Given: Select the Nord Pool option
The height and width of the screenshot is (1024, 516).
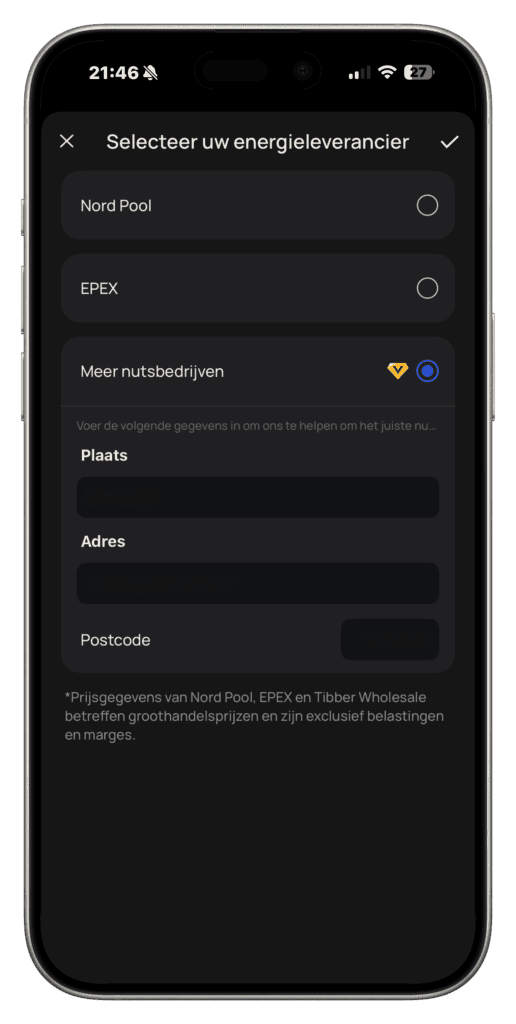Looking at the screenshot, I should (258, 206).
